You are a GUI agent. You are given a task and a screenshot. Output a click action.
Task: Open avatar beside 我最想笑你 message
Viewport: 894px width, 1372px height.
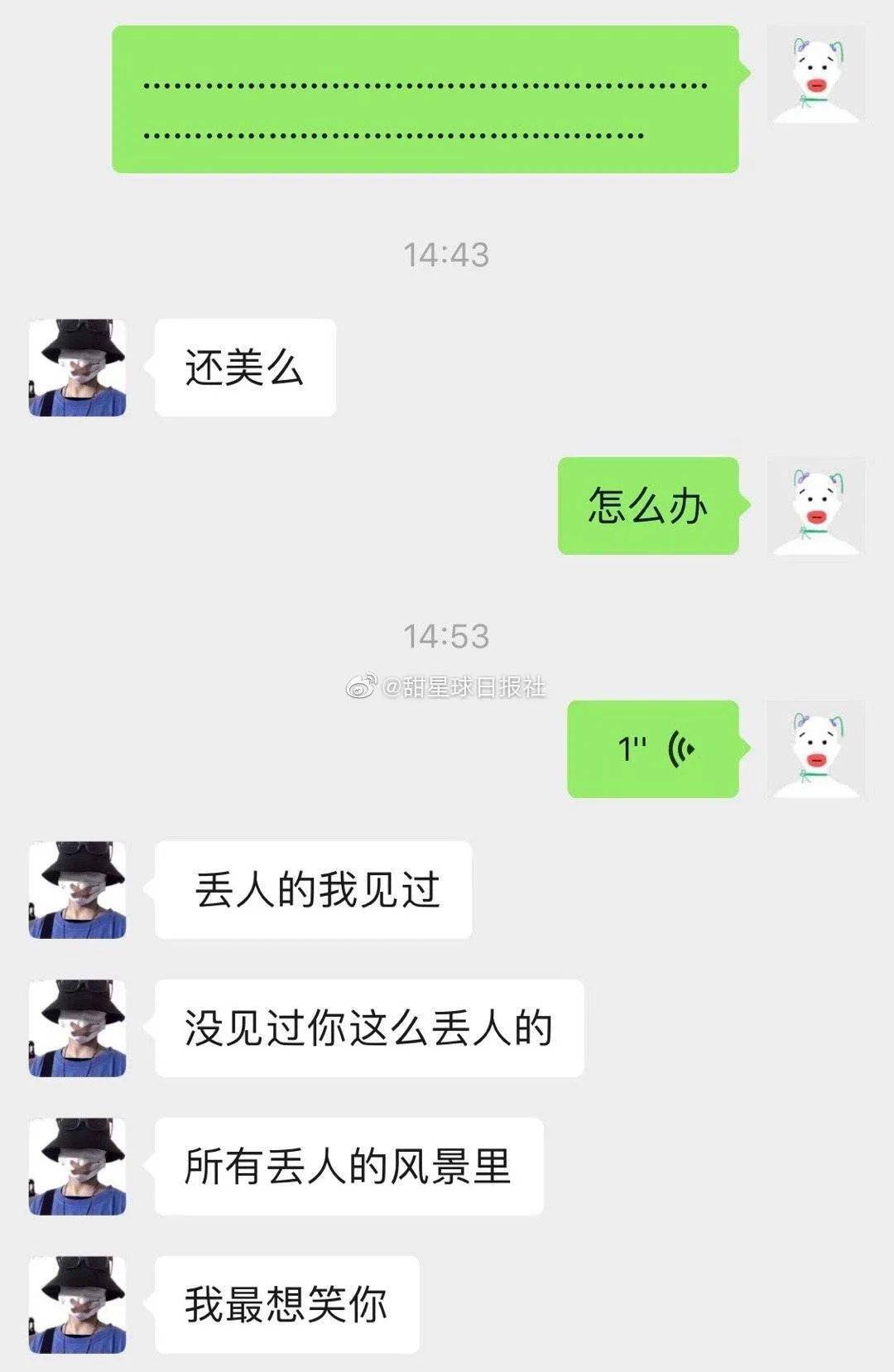78,1305
